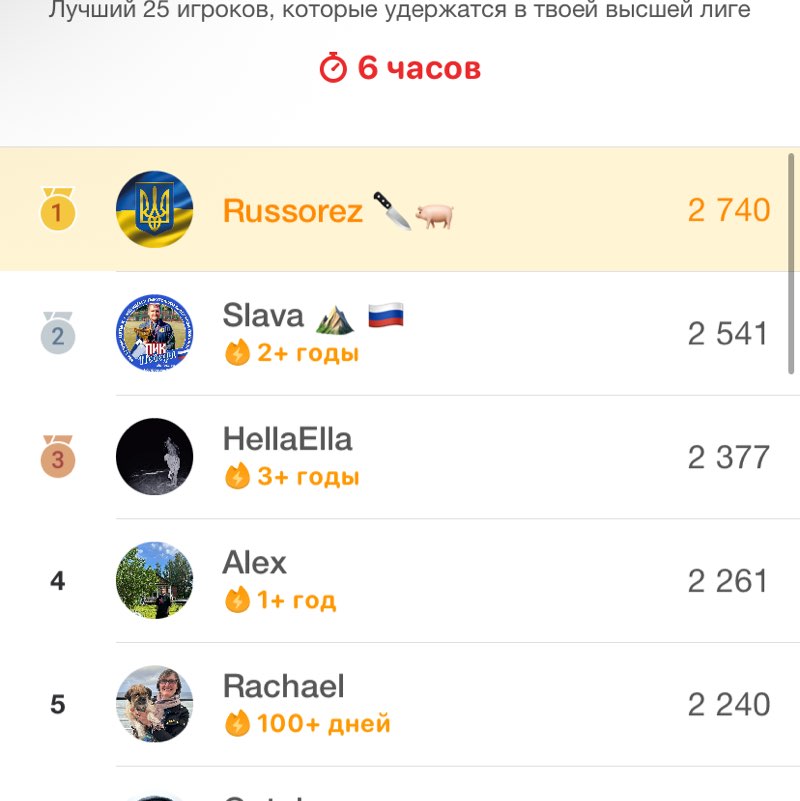Click the Russian flag emoji next to Slava
This screenshot has height=801, width=800.
(386, 314)
